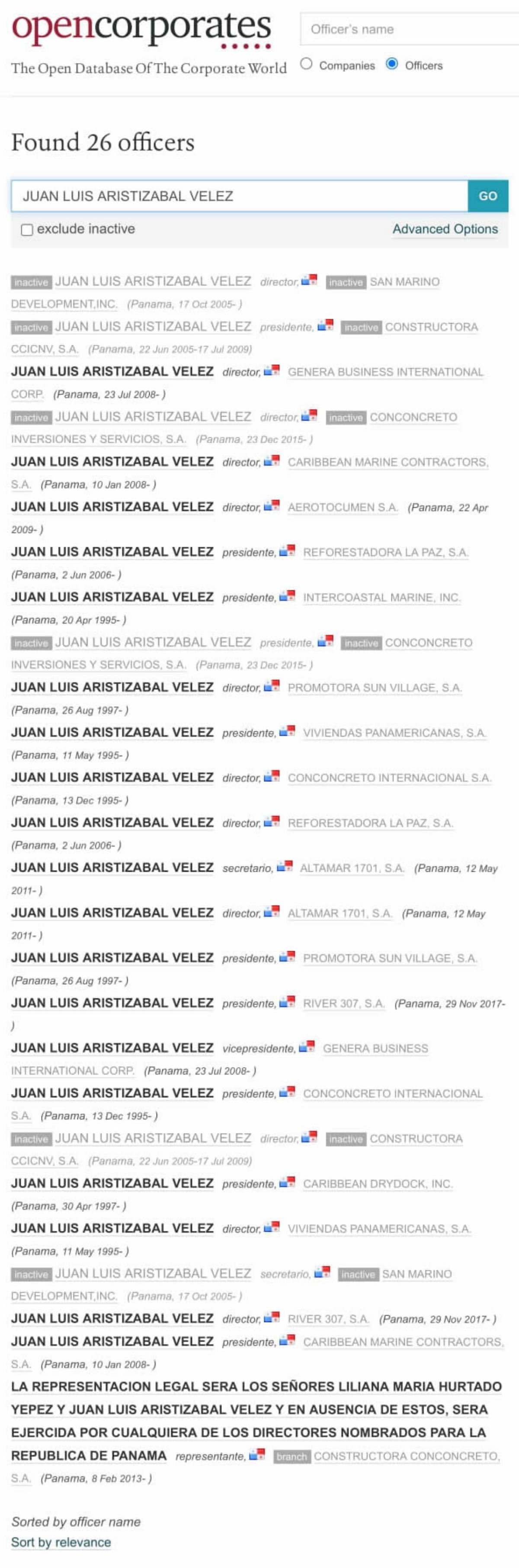
Task: View CONSTRUCTORA CONCONCRETO, S.A. branch company
Action: tap(406, 1455)
